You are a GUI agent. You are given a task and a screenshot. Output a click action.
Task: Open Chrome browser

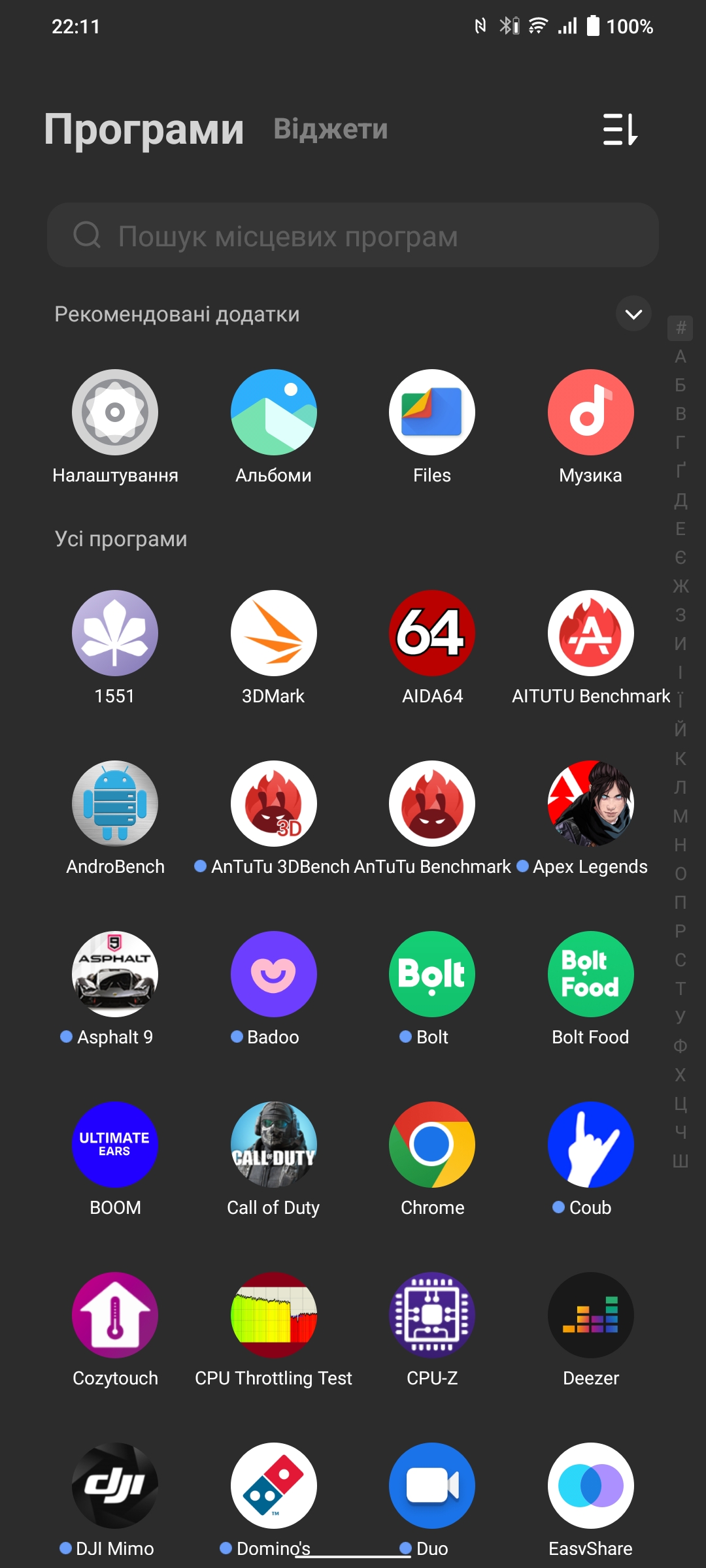point(432,1145)
